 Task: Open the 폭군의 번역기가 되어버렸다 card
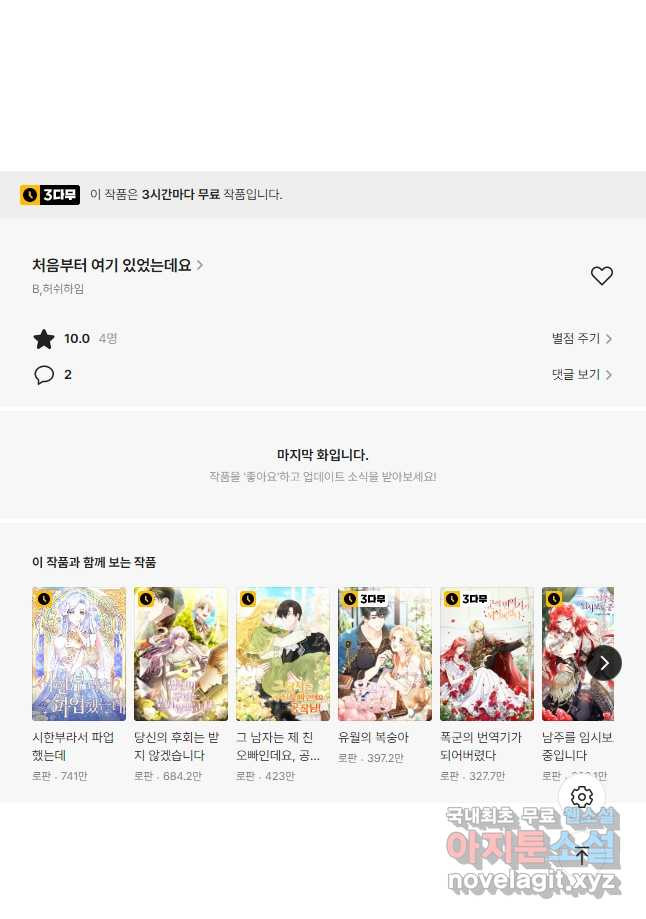(x=487, y=654)
